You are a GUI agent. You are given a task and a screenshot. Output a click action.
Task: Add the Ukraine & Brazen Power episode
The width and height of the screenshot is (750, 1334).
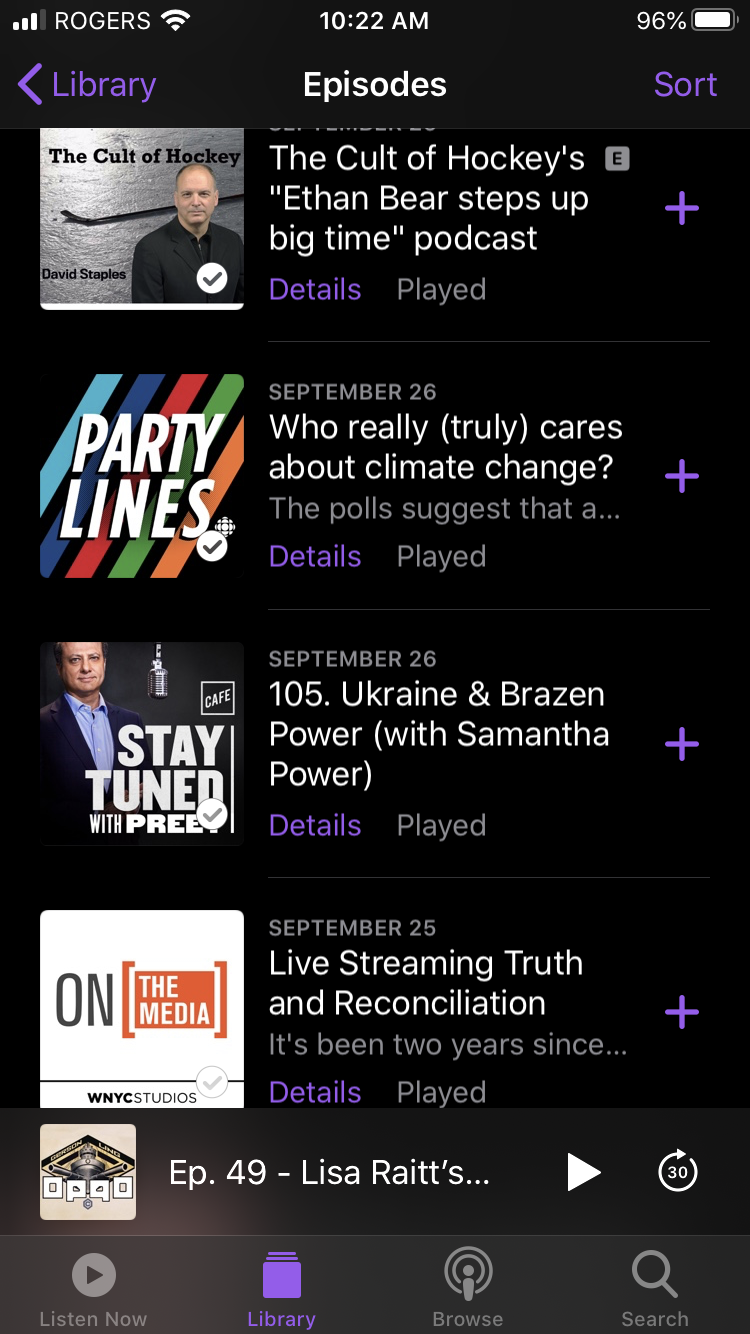tap(682, 744)
